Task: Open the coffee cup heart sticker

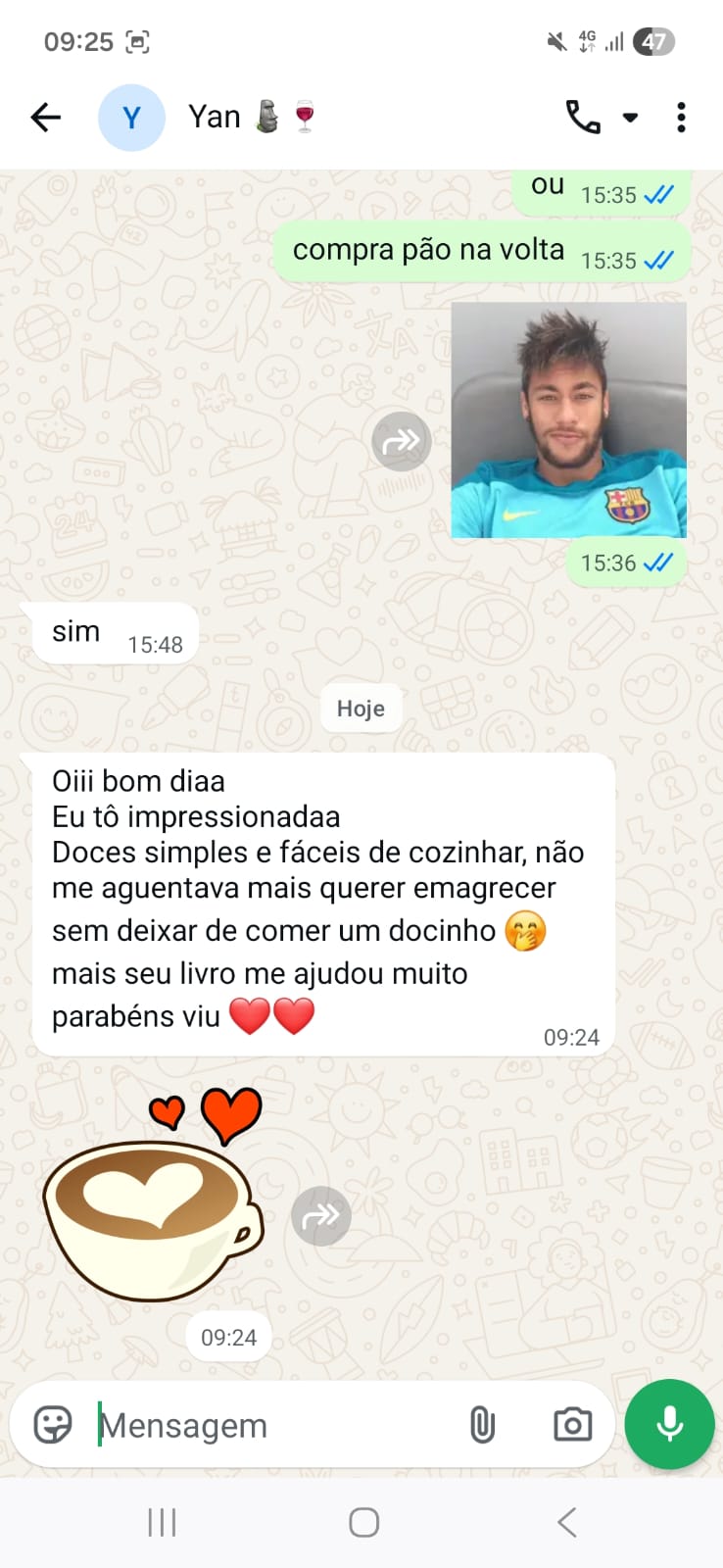Action: pyautogui.click(x=155, y=1200)
